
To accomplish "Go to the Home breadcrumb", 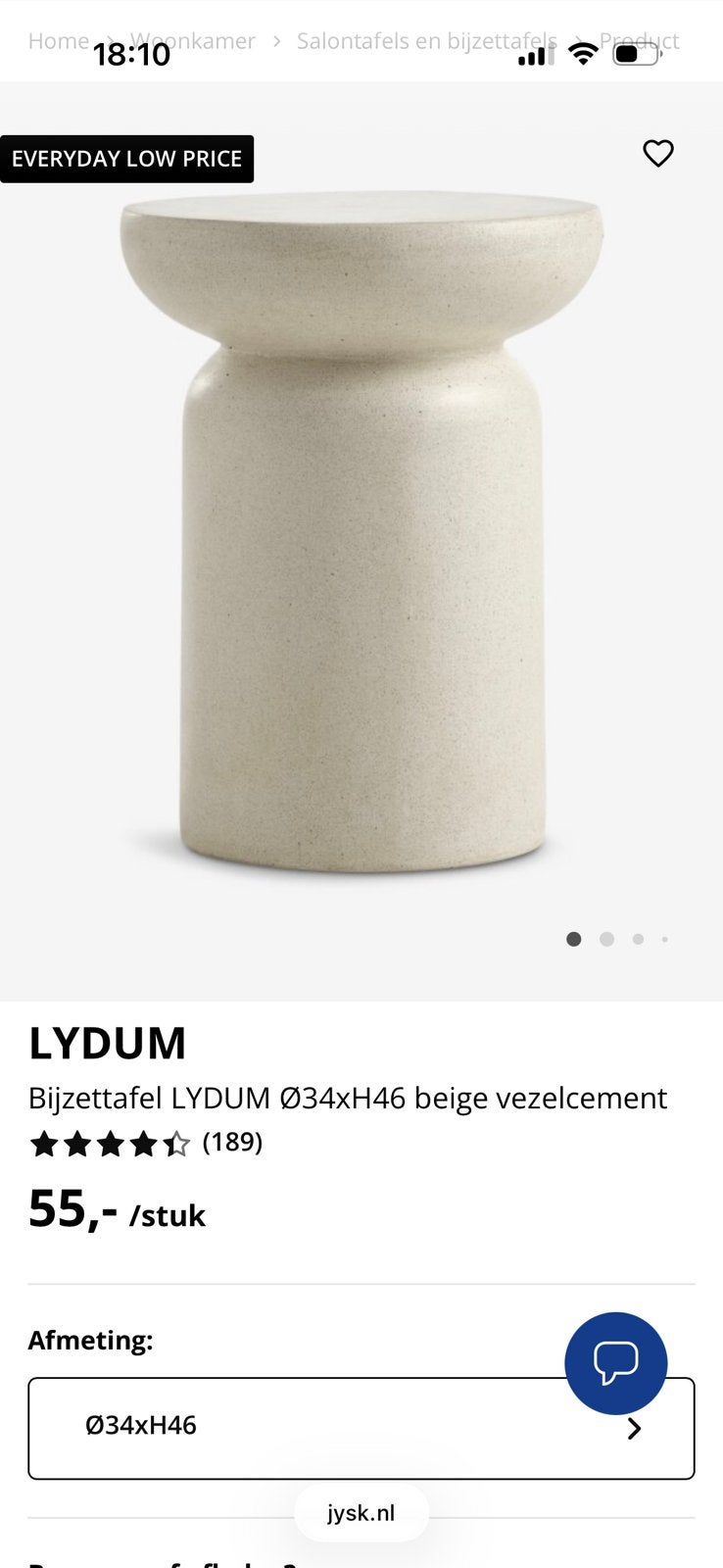I will [x=59, y=41].
